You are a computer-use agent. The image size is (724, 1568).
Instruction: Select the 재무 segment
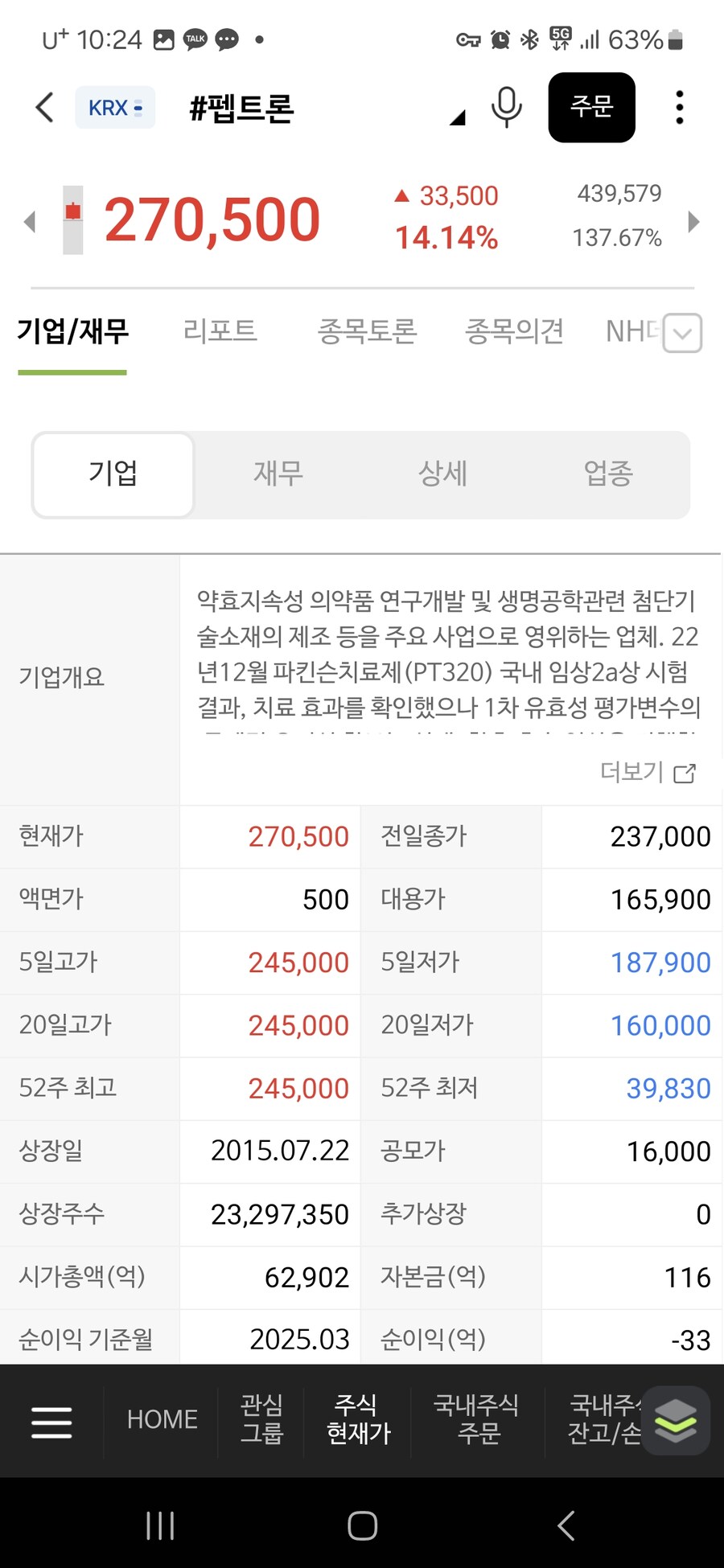click(x=278, y=474)
